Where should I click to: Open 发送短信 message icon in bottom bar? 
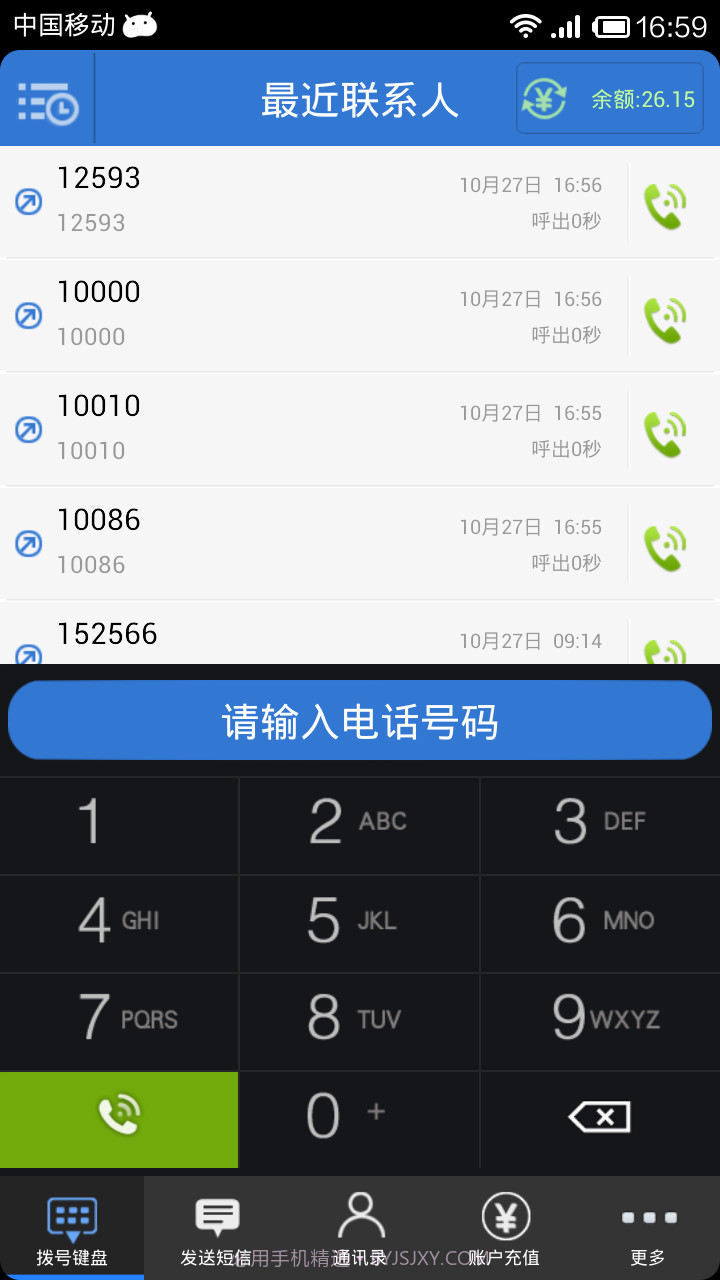click(x=216, y=1225)
